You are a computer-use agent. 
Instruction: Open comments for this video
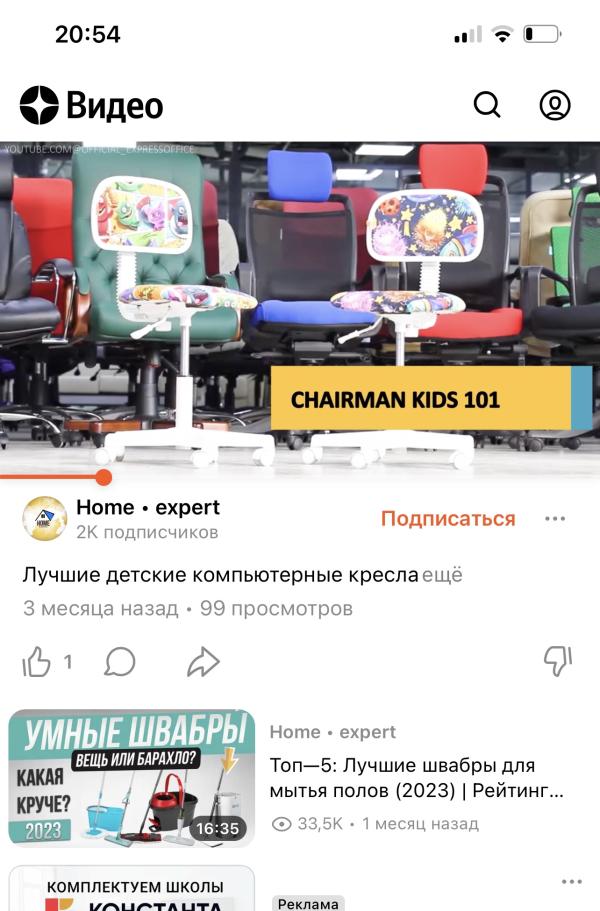120,662
